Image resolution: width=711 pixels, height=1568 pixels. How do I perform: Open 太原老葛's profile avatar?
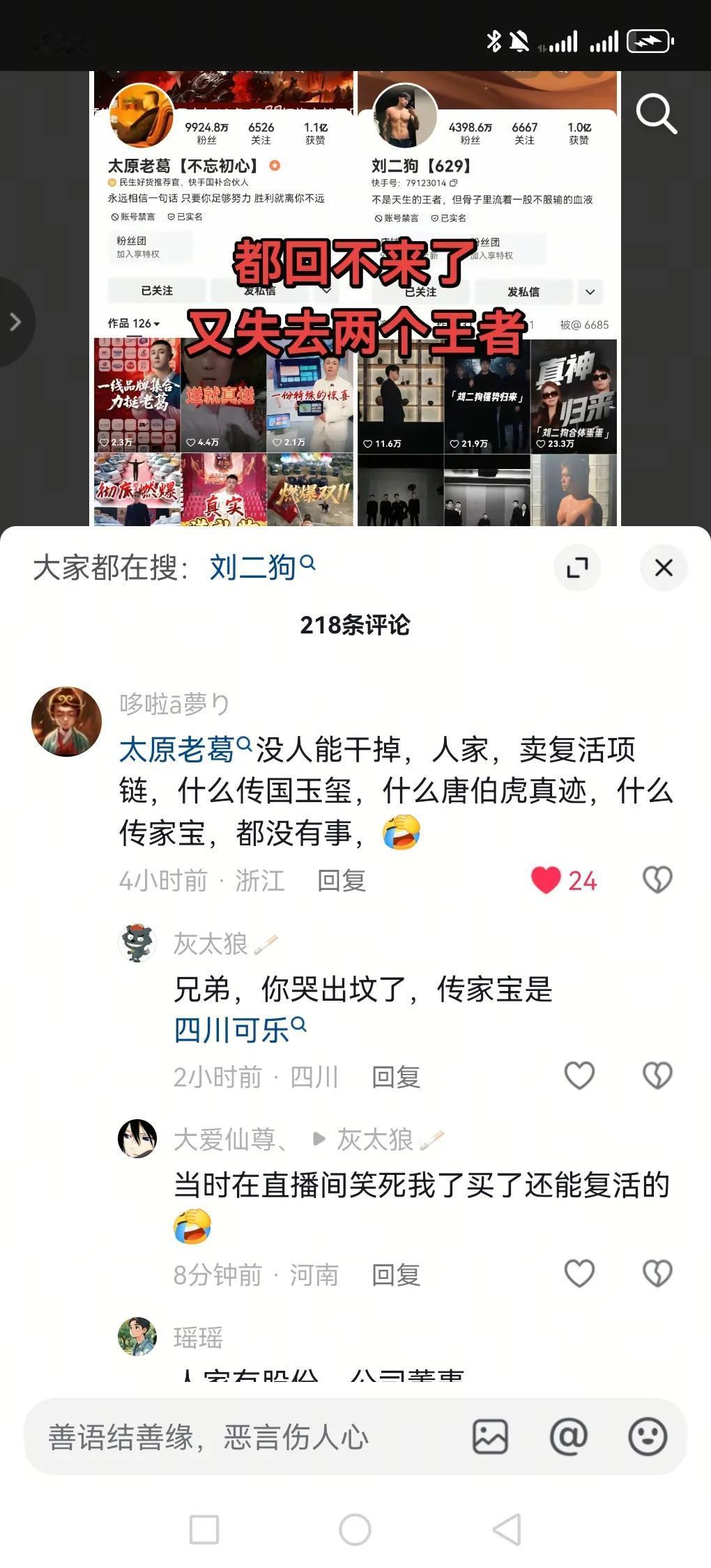point(141,116)
